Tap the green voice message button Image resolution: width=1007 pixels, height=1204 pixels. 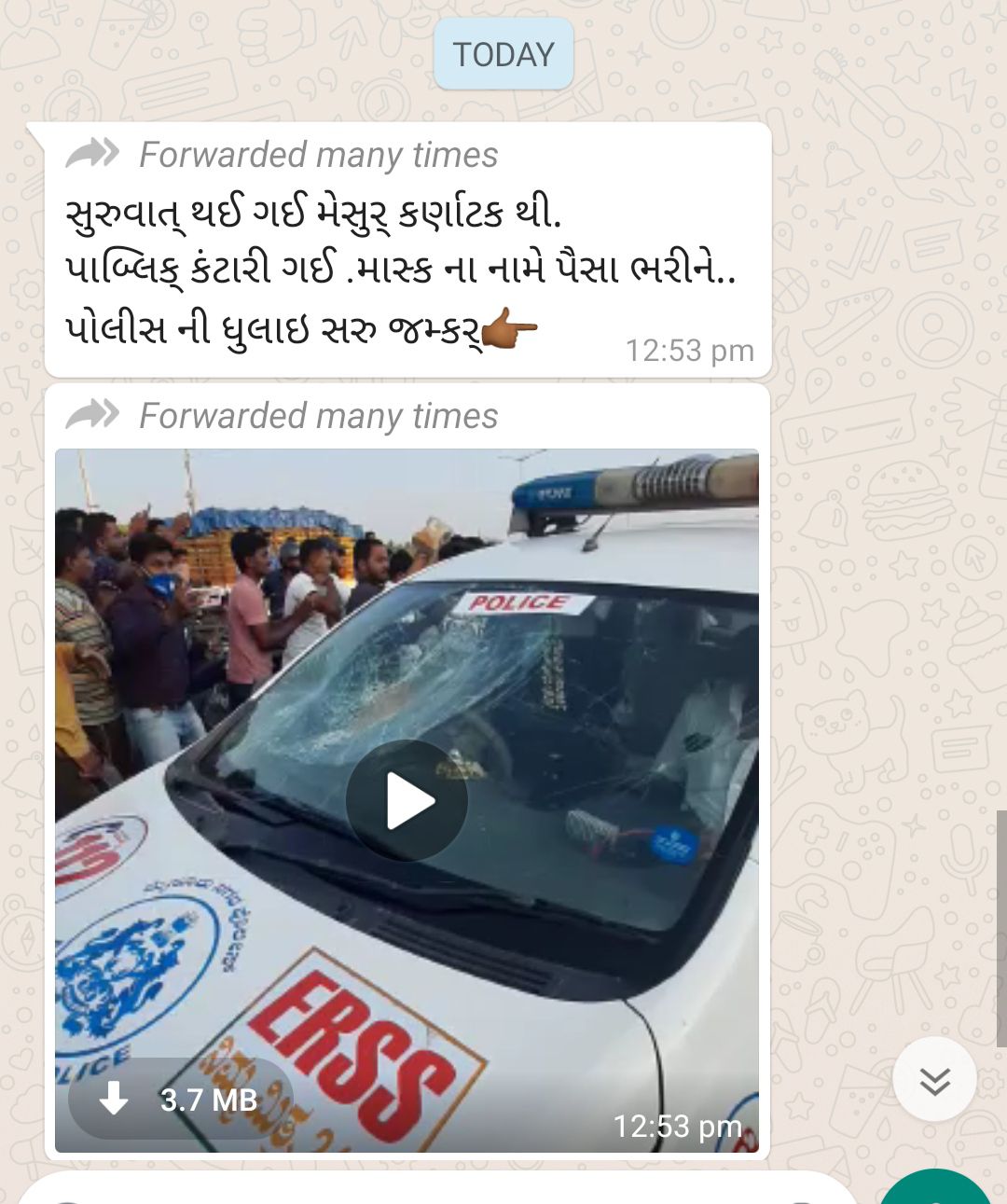(x=935, y=1187)
